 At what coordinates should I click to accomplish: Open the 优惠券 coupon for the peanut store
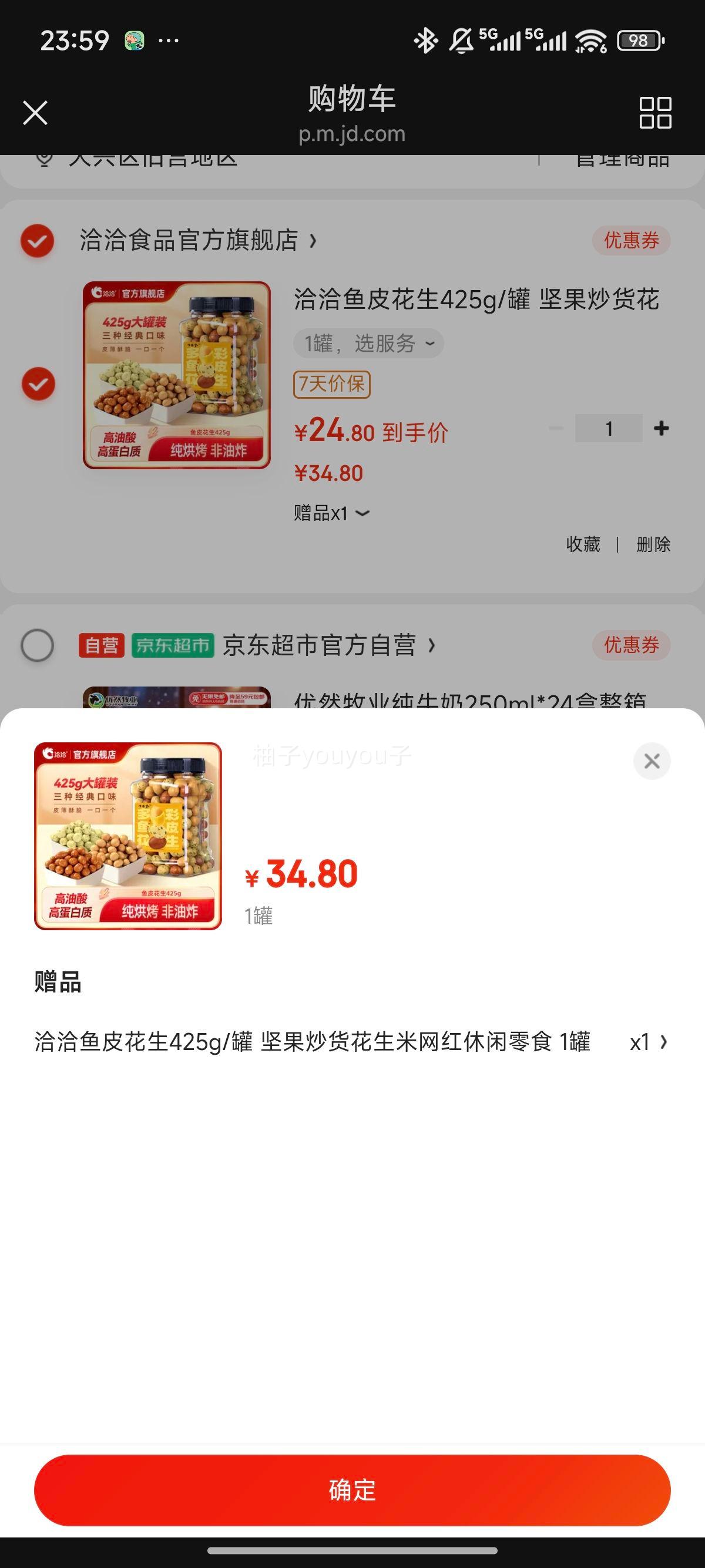[631, 240]
